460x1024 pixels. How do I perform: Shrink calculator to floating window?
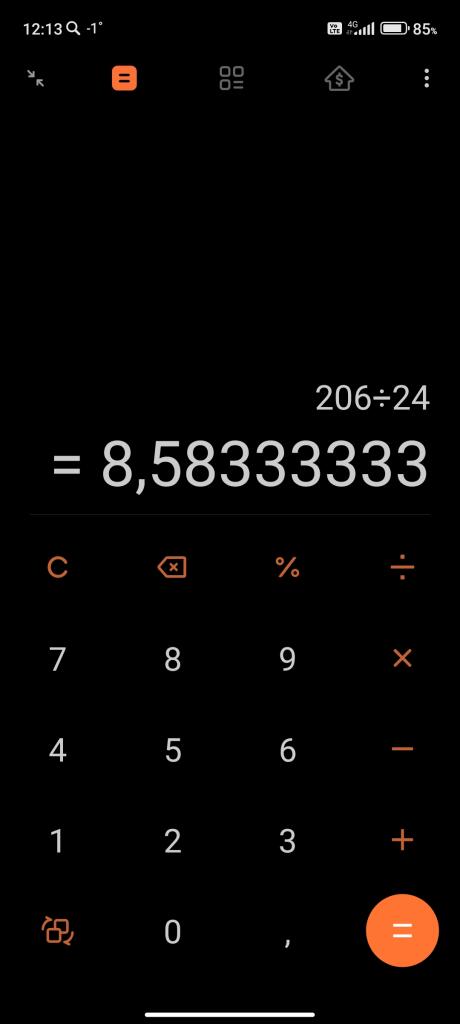click(36, 79)
